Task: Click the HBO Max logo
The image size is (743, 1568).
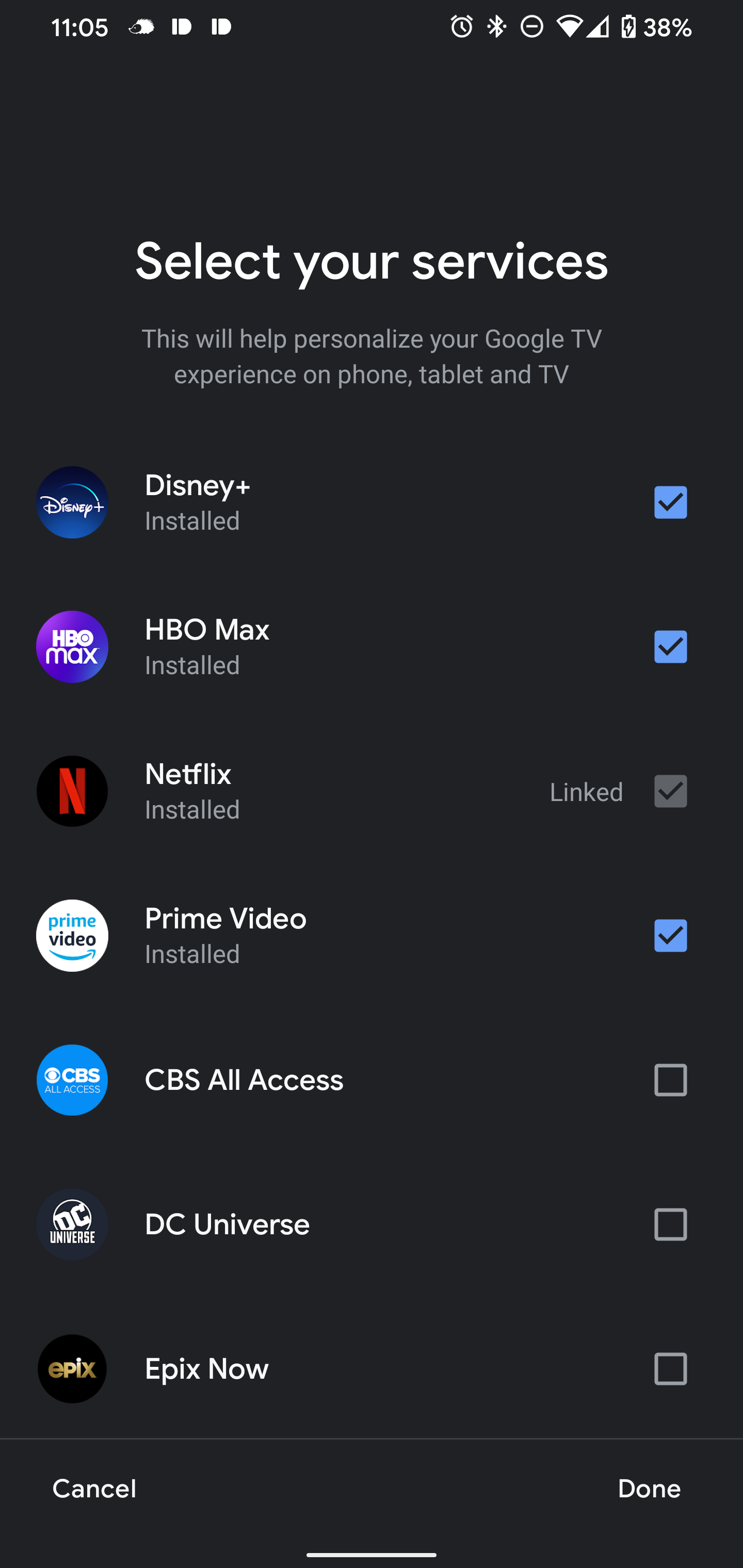Action: coord(72,646)
